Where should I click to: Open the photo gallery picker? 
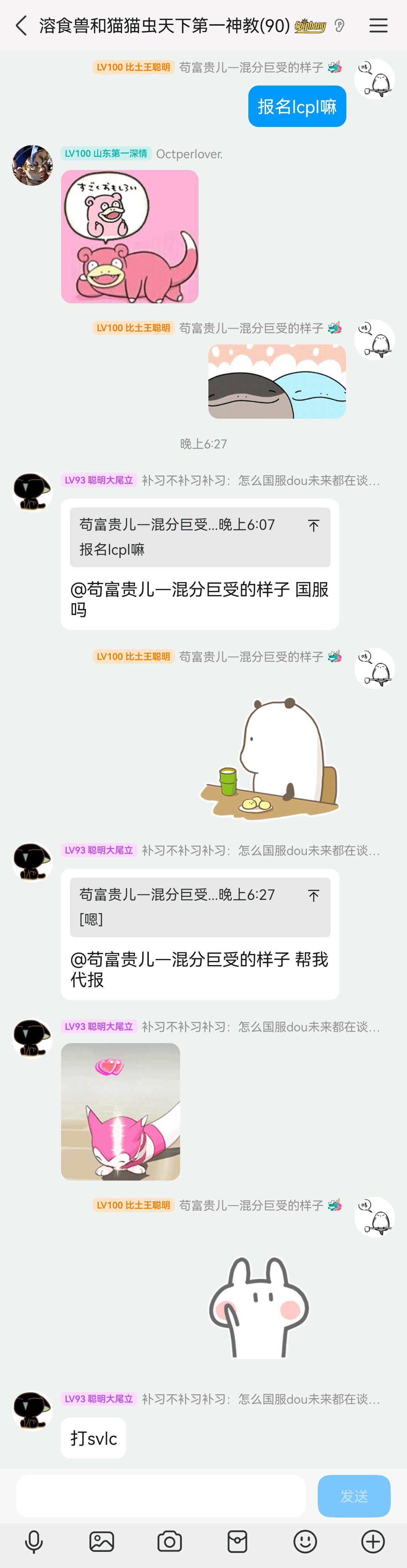click(102, 1541)
